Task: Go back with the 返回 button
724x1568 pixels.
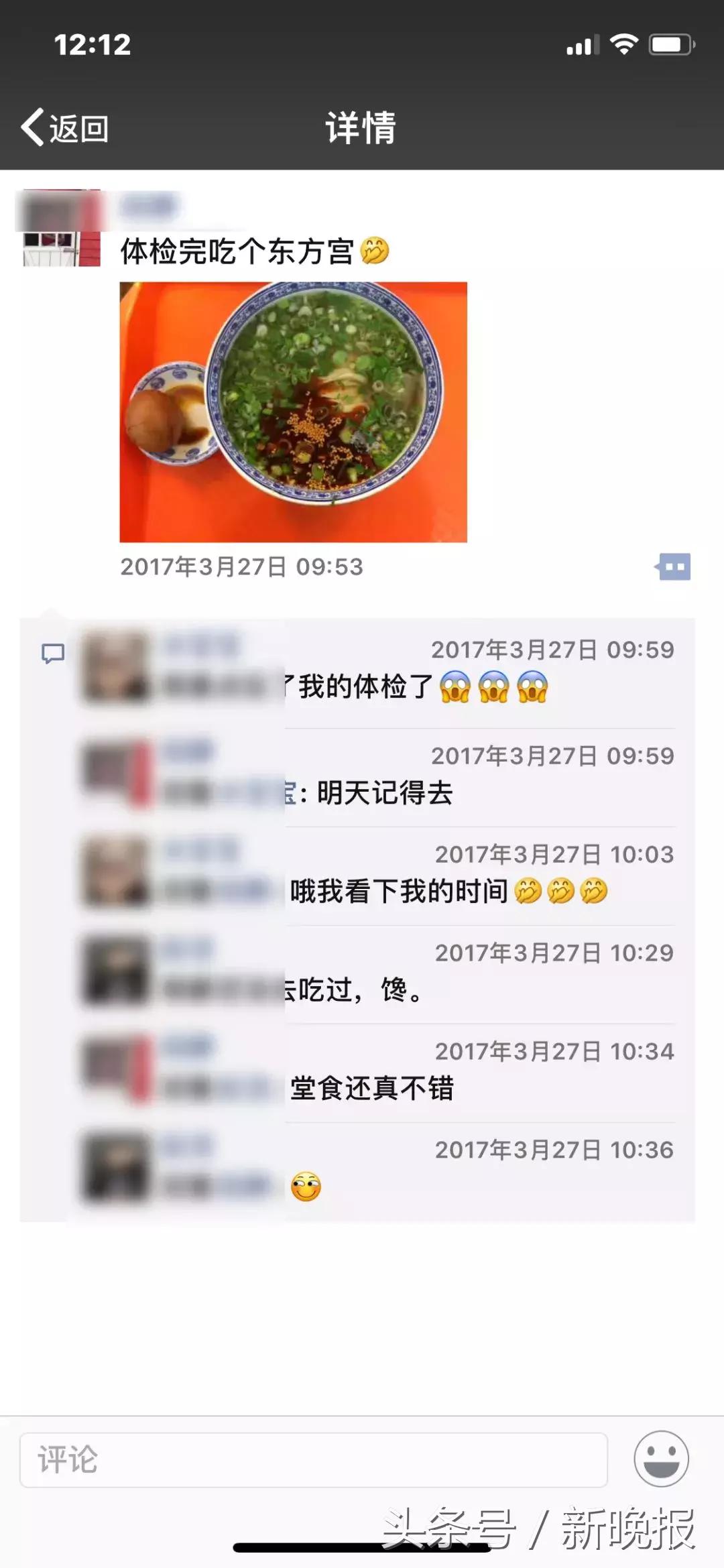Action: pyautogui.click(x=65, y=127)
